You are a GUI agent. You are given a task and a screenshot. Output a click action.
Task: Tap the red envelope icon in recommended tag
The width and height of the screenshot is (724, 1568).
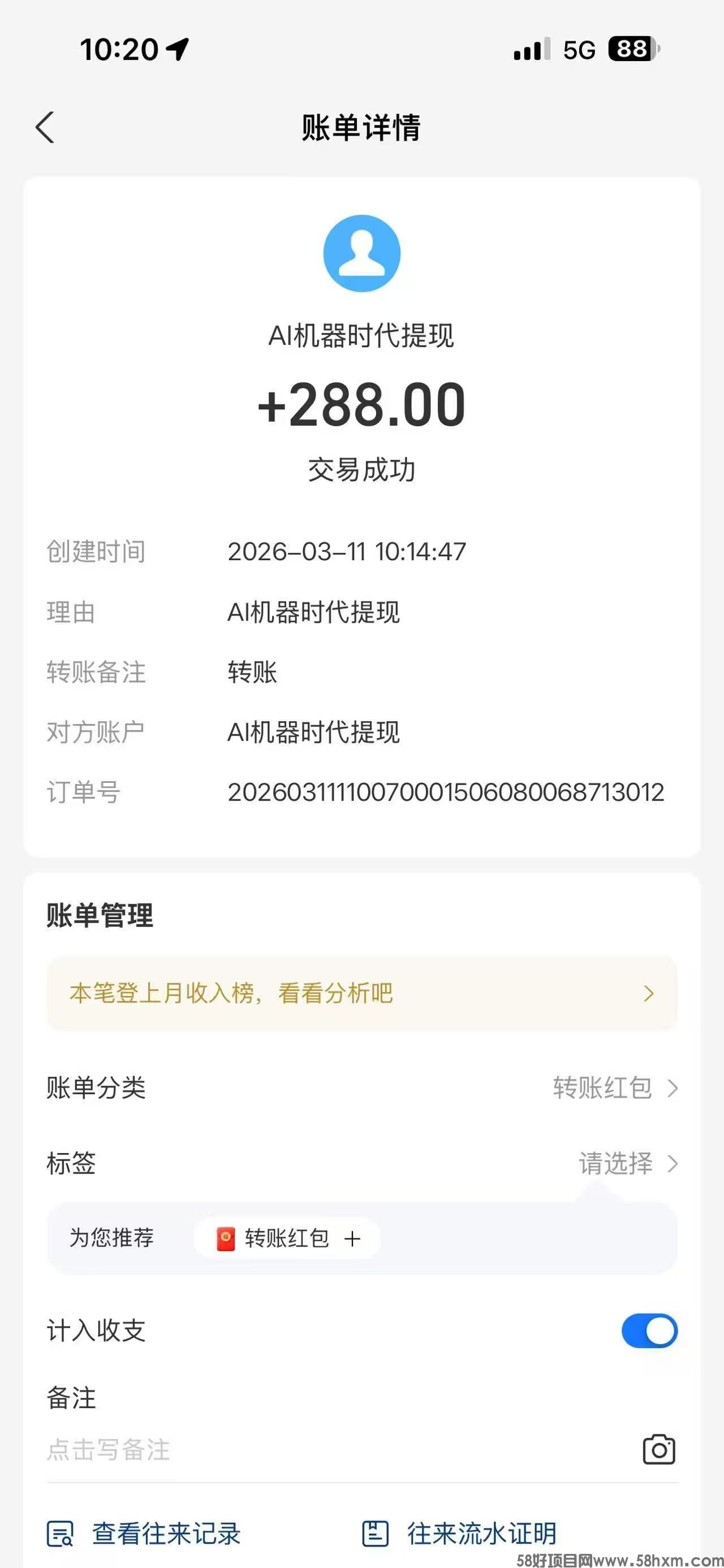tap(225, 1238)
